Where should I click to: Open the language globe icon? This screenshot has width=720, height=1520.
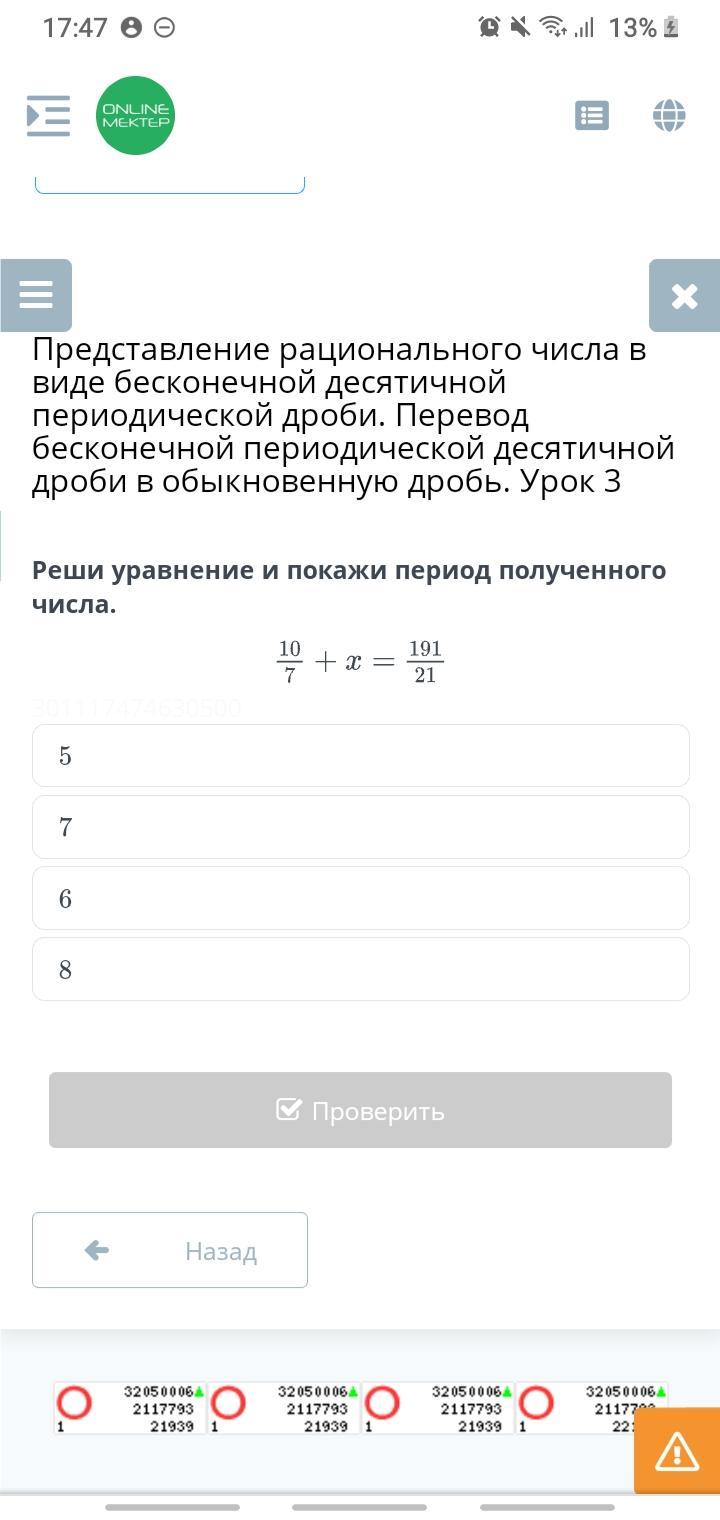669,116
